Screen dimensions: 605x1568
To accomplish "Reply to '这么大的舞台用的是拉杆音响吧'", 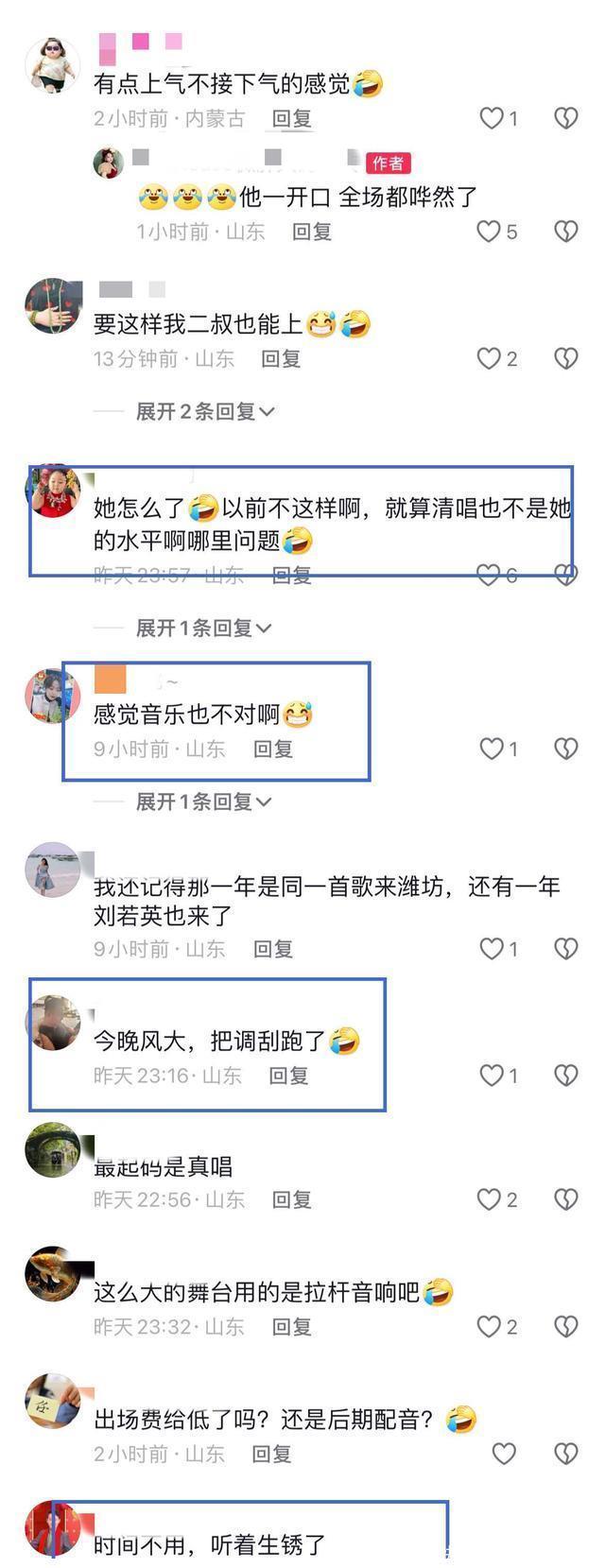I will coord(291,1327).
